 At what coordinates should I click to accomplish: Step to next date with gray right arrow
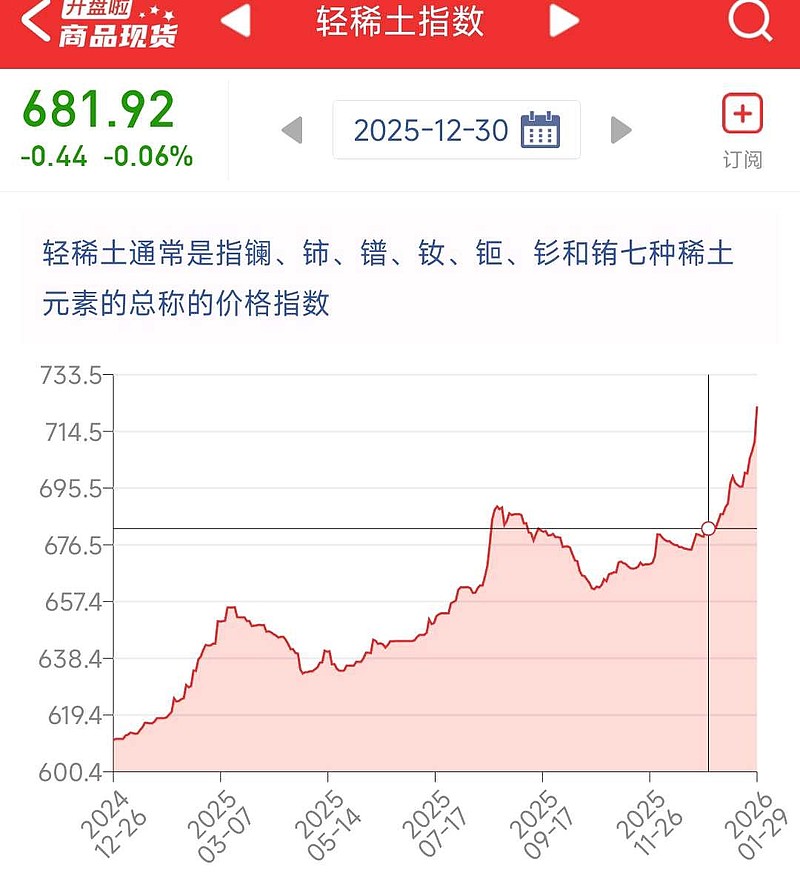point(620,129)
